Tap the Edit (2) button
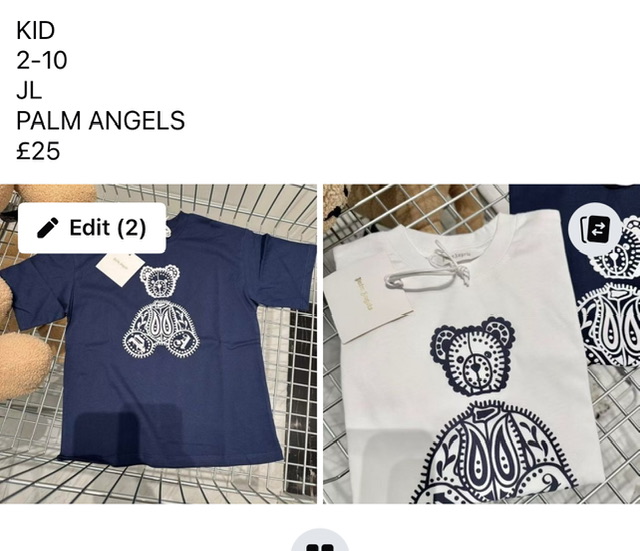The width and height of the screenshot is (640, 551). point(92,228)
